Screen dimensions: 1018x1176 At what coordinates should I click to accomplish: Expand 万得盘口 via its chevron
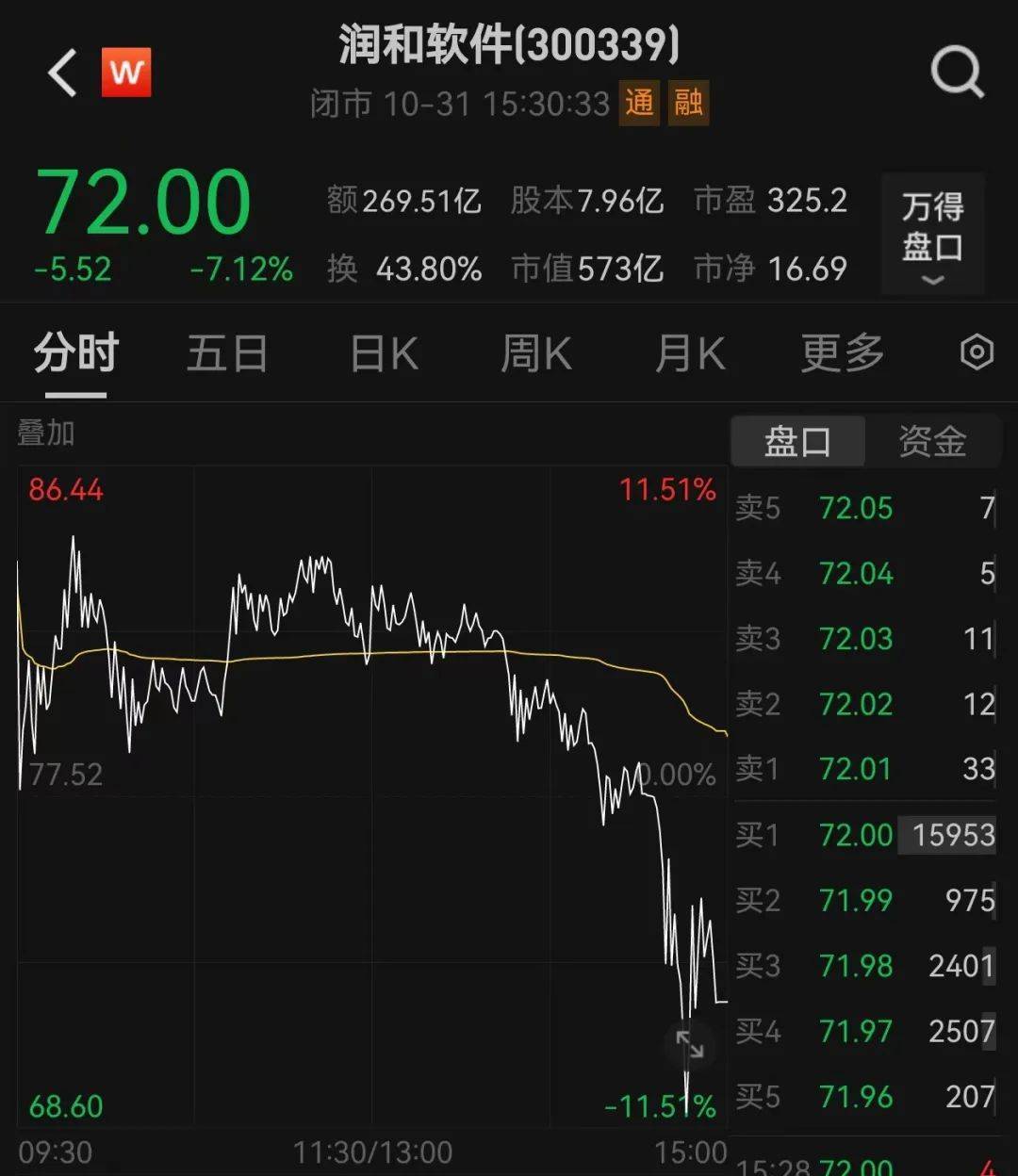(x=932, y=279)
